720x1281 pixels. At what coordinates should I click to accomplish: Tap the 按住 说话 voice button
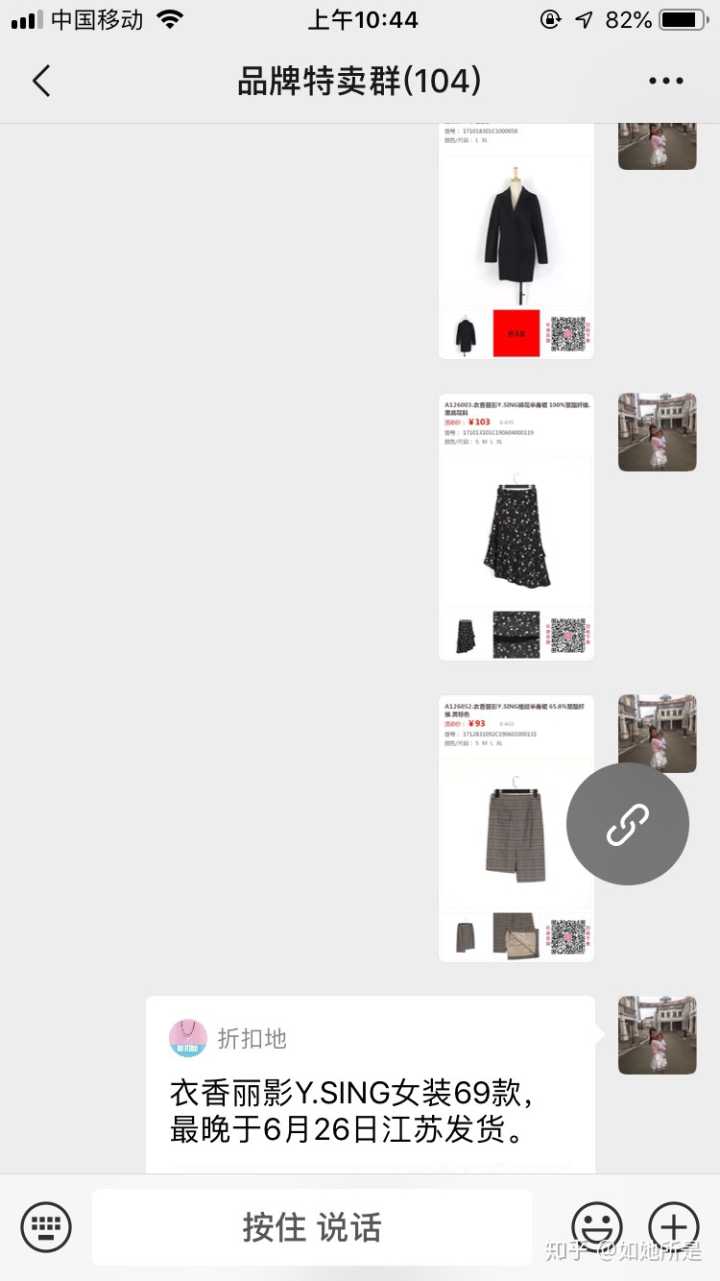[x=312, y=1227]
